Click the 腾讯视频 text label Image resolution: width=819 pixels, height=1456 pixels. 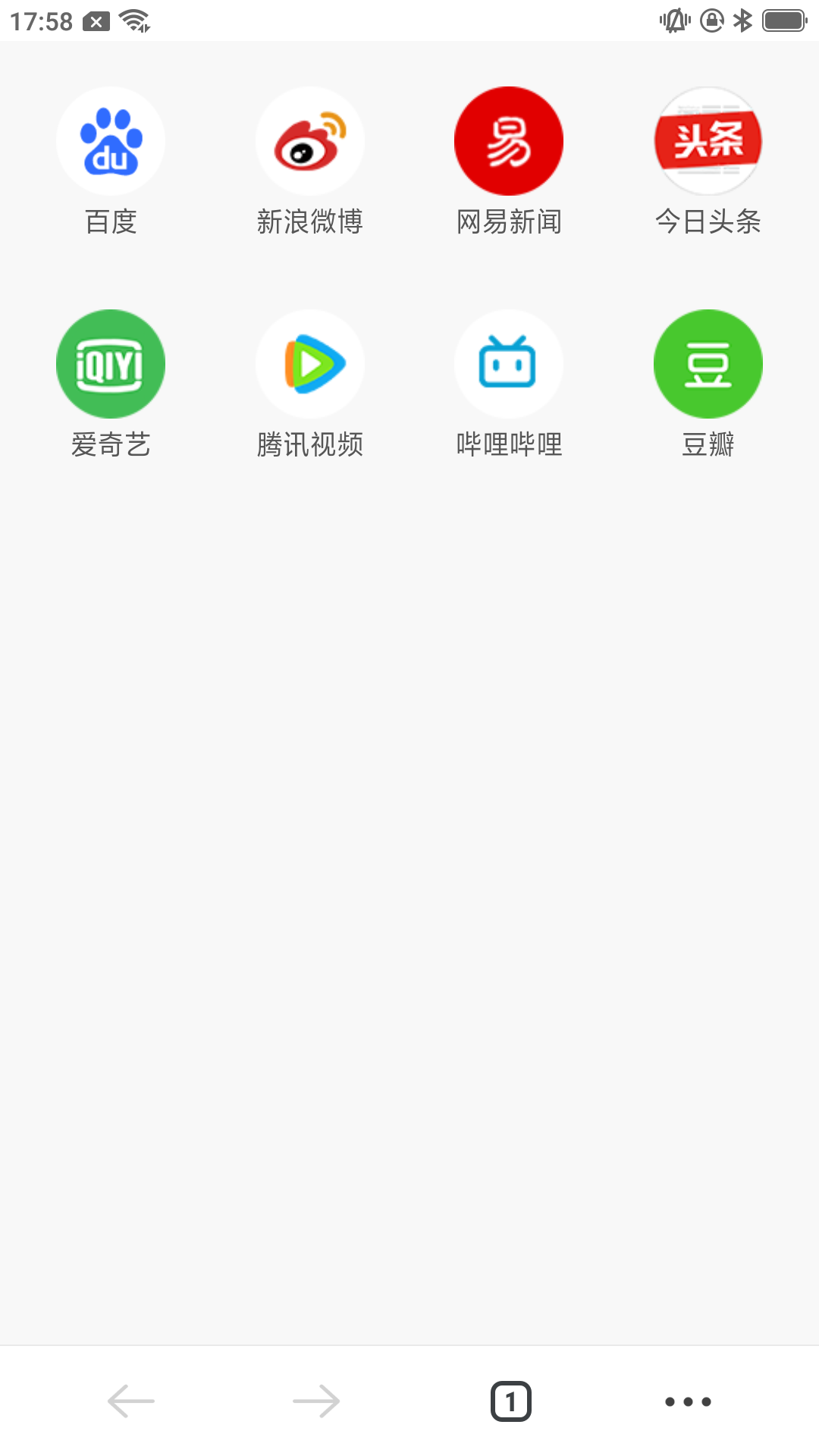310,445
